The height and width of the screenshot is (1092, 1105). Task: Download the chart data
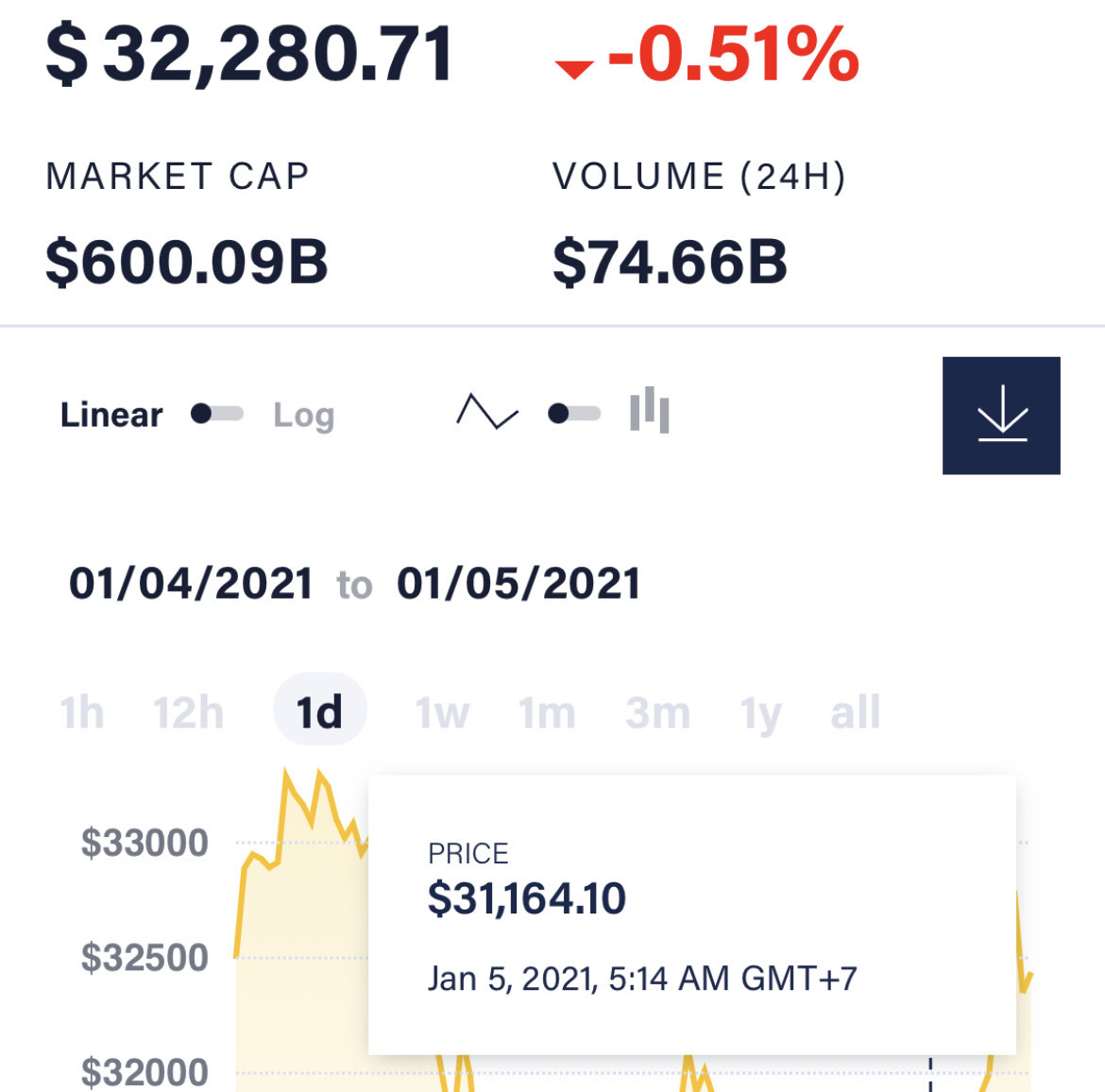[x=1001, y=416]
